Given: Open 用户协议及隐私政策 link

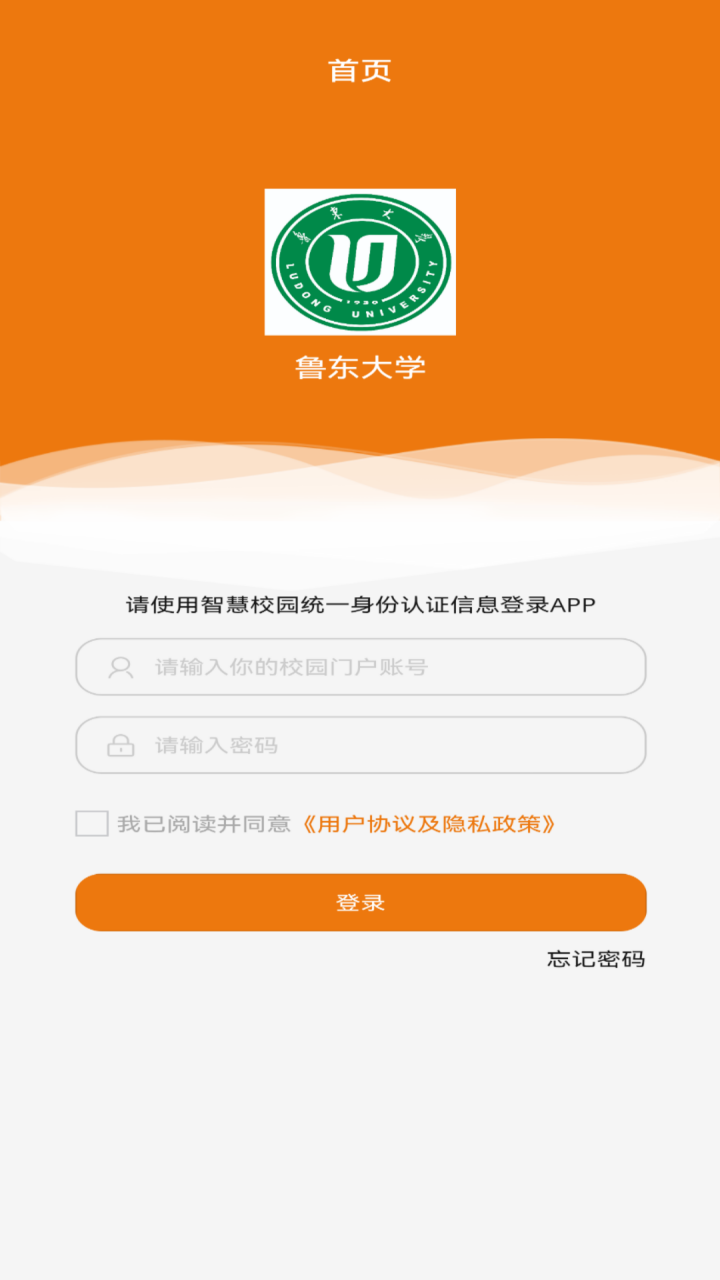Looking at the screenshot, I should click(x=428, y=824).
